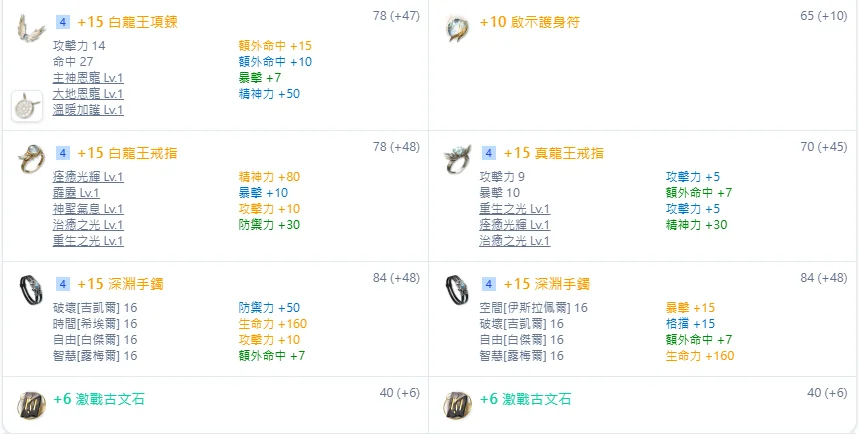Open the 霹靂 Lv.1 skill link

pyautogui.click(x=75, y=193)
